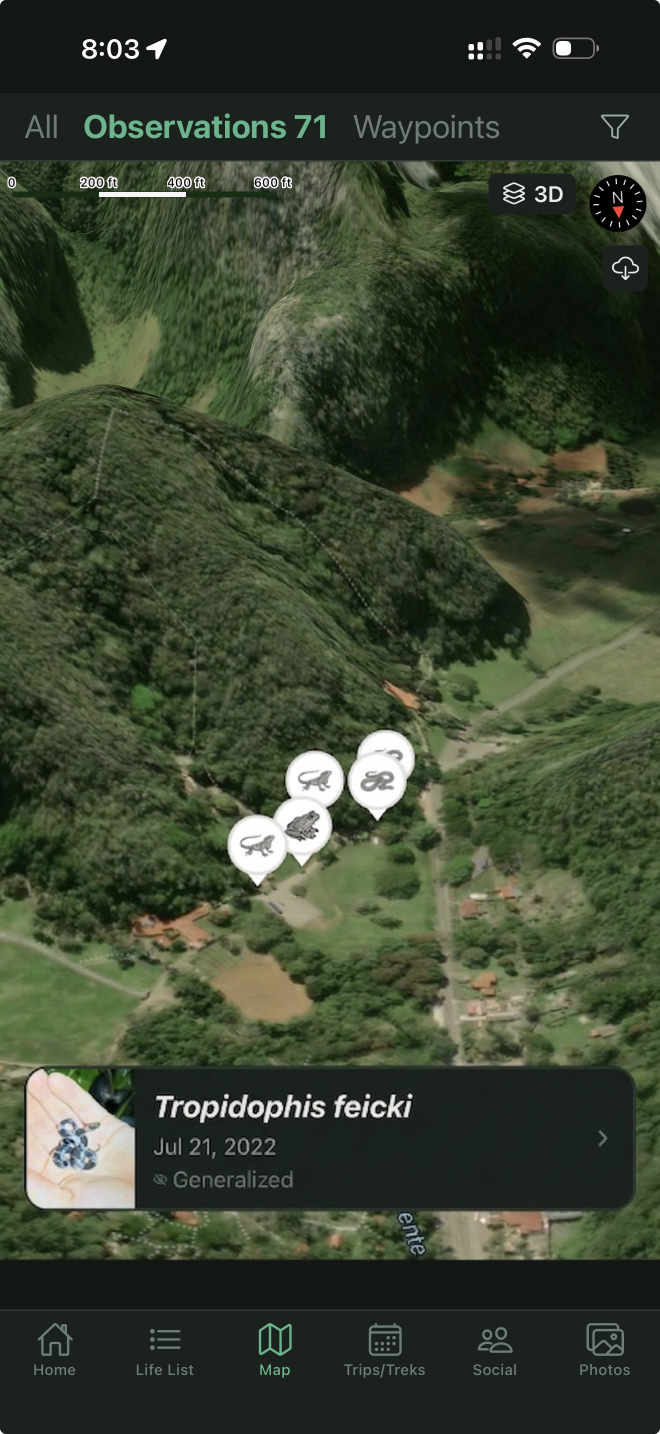
Task: Open the Tropidophis feicki observation card
Action: tap(330, 1138)
